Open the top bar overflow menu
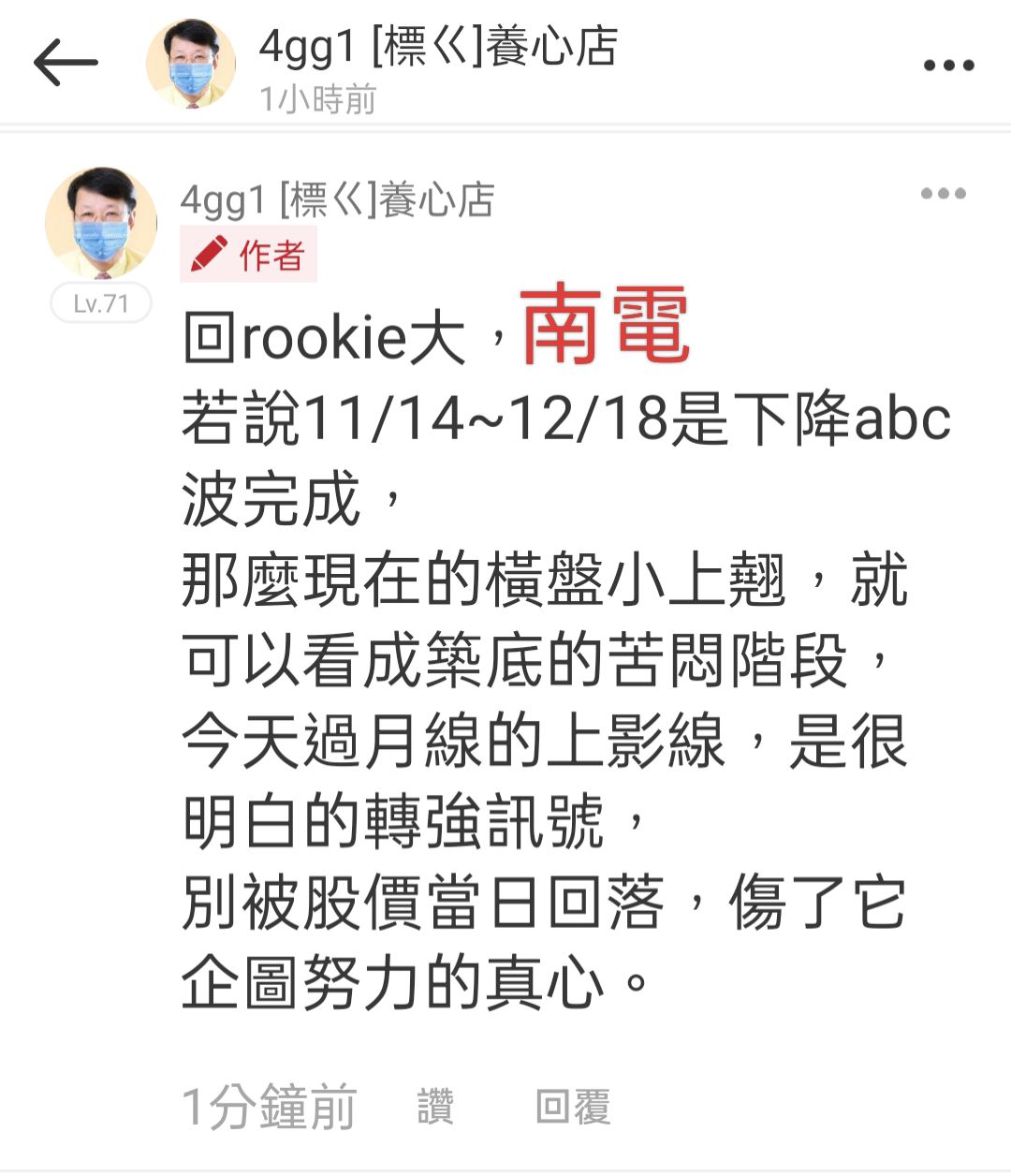The image size is (1011, 1176). tap(948, 66)
